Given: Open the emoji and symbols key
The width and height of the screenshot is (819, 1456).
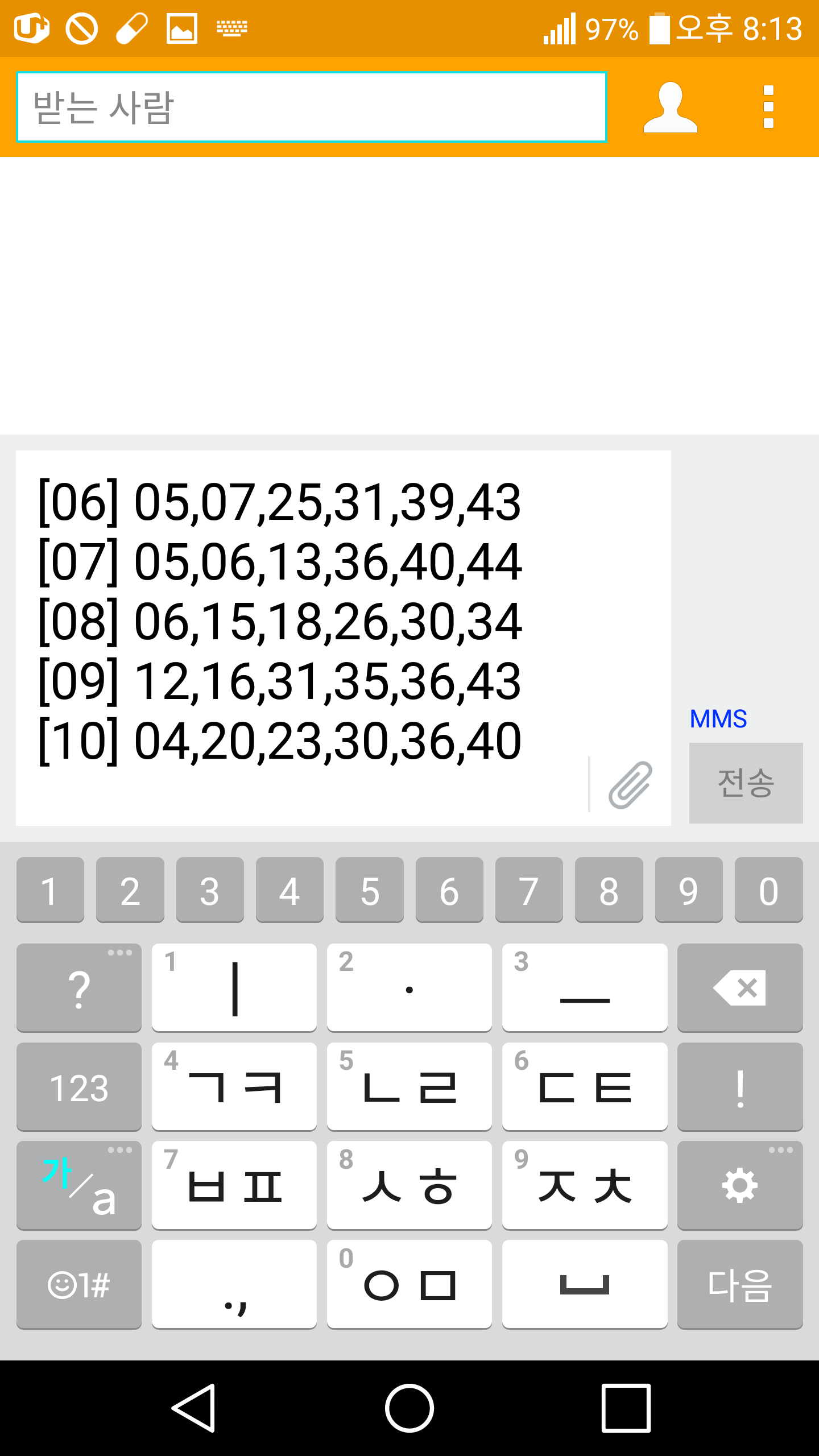Looking at the screenshot, I should 78,1284.
